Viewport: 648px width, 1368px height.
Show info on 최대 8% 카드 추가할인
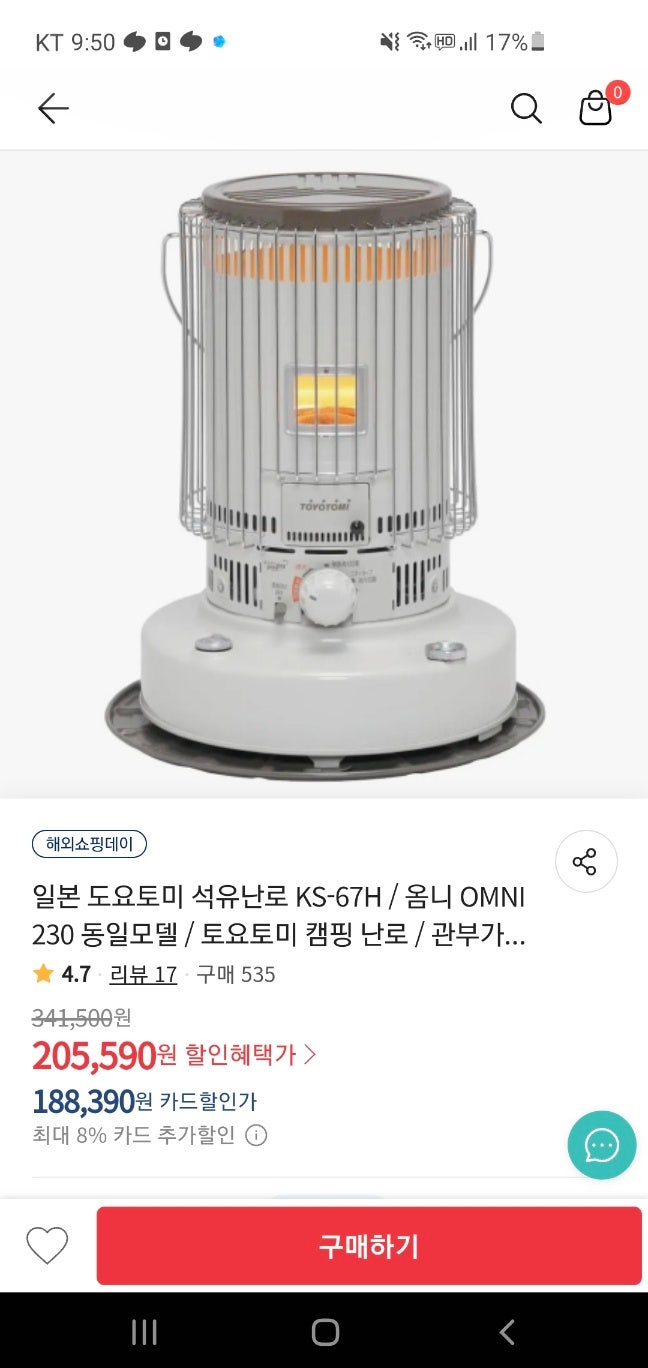coord(257,1135)
